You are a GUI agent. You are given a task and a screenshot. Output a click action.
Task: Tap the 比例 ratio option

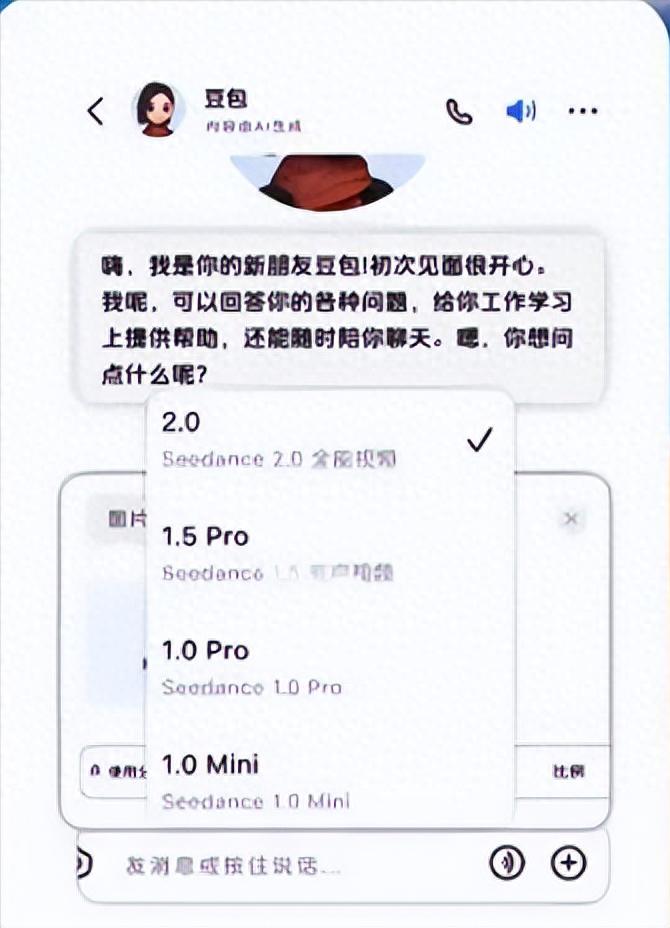[569, 772]
